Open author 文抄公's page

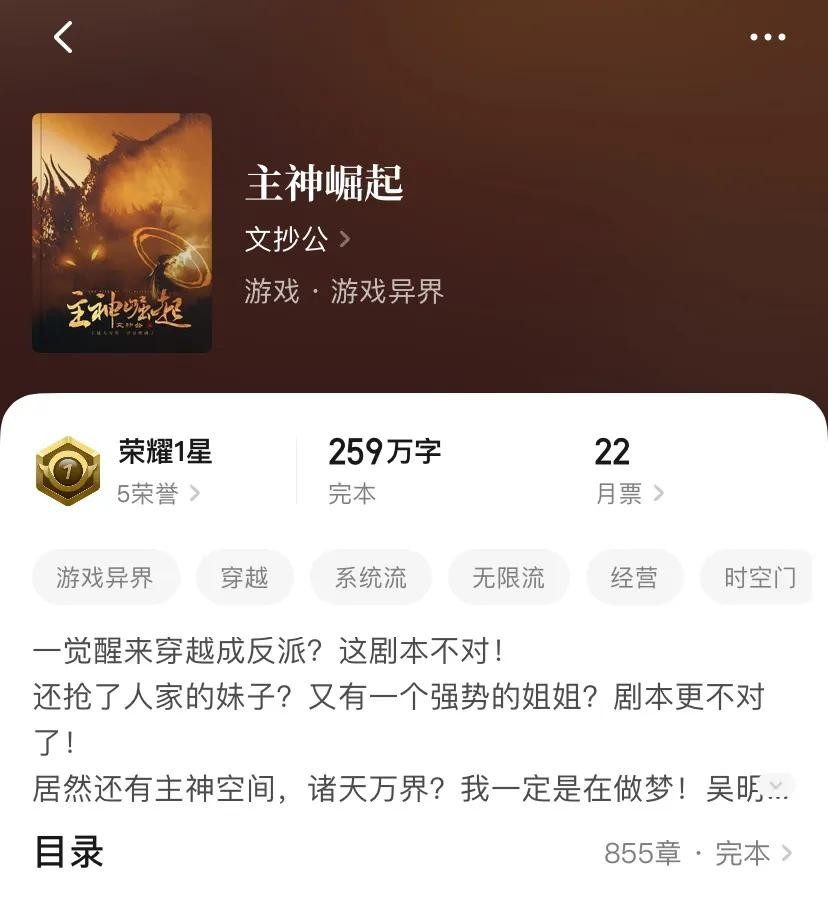297,239
